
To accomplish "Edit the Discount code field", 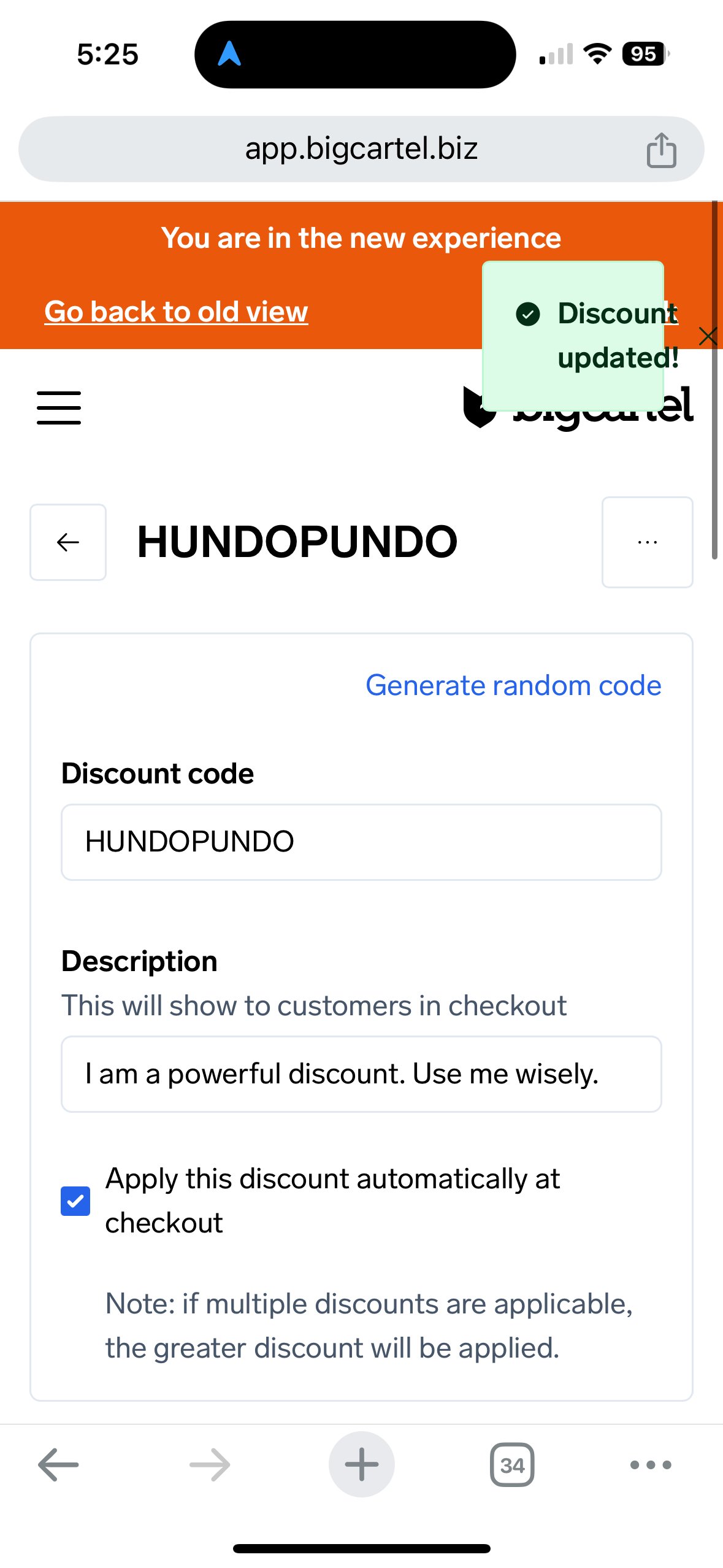I will tap(361, 842).
